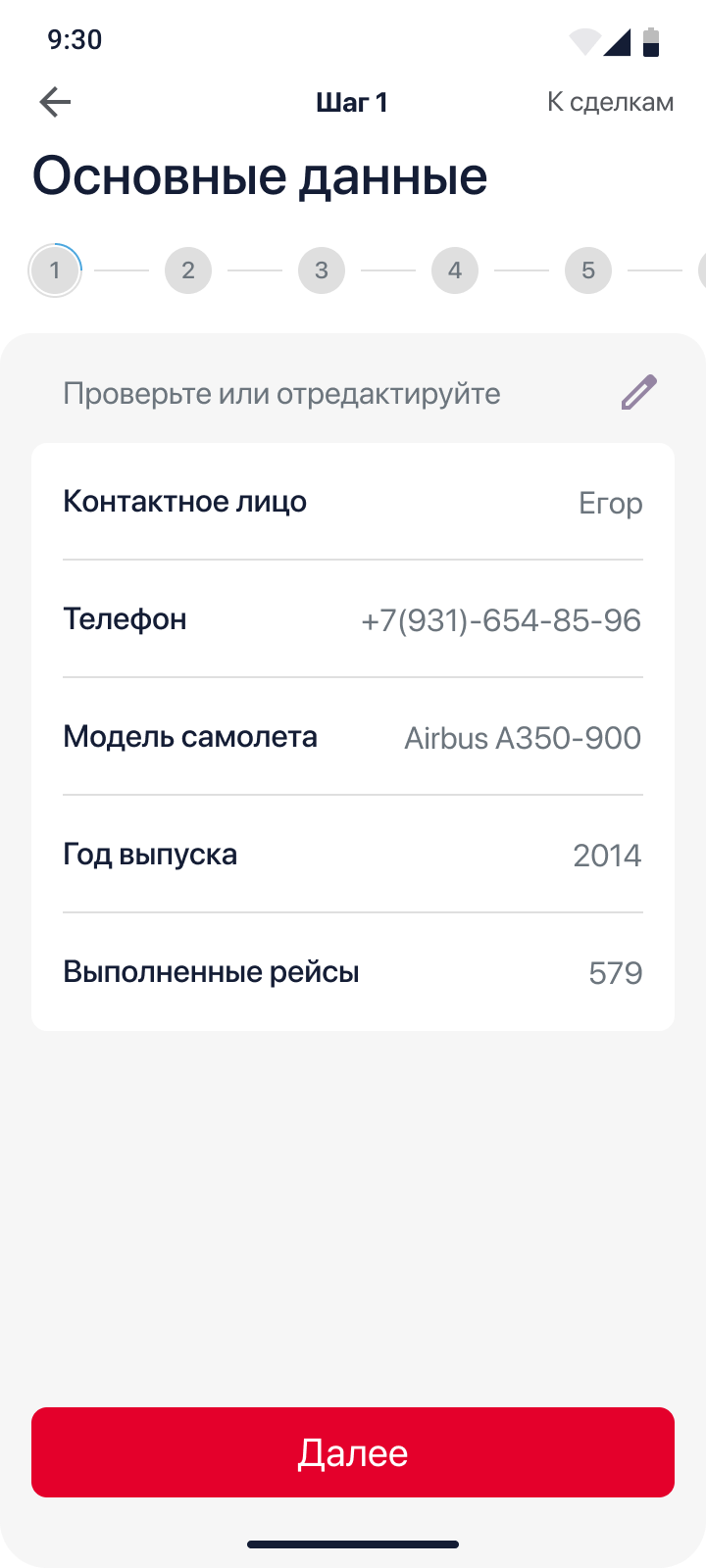Jump to step 2 in the stepper

click(x=188, y=270)
